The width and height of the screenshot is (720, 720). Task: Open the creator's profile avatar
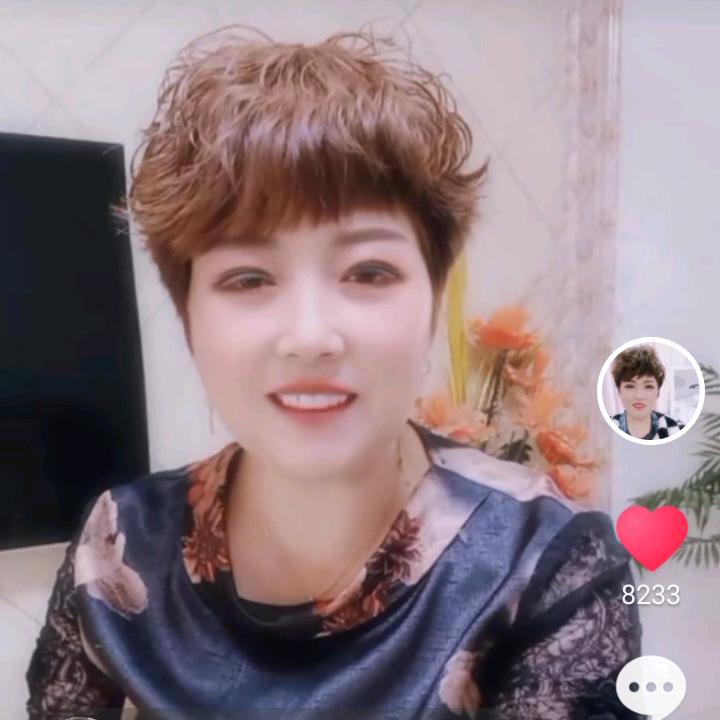click(651, 391)
